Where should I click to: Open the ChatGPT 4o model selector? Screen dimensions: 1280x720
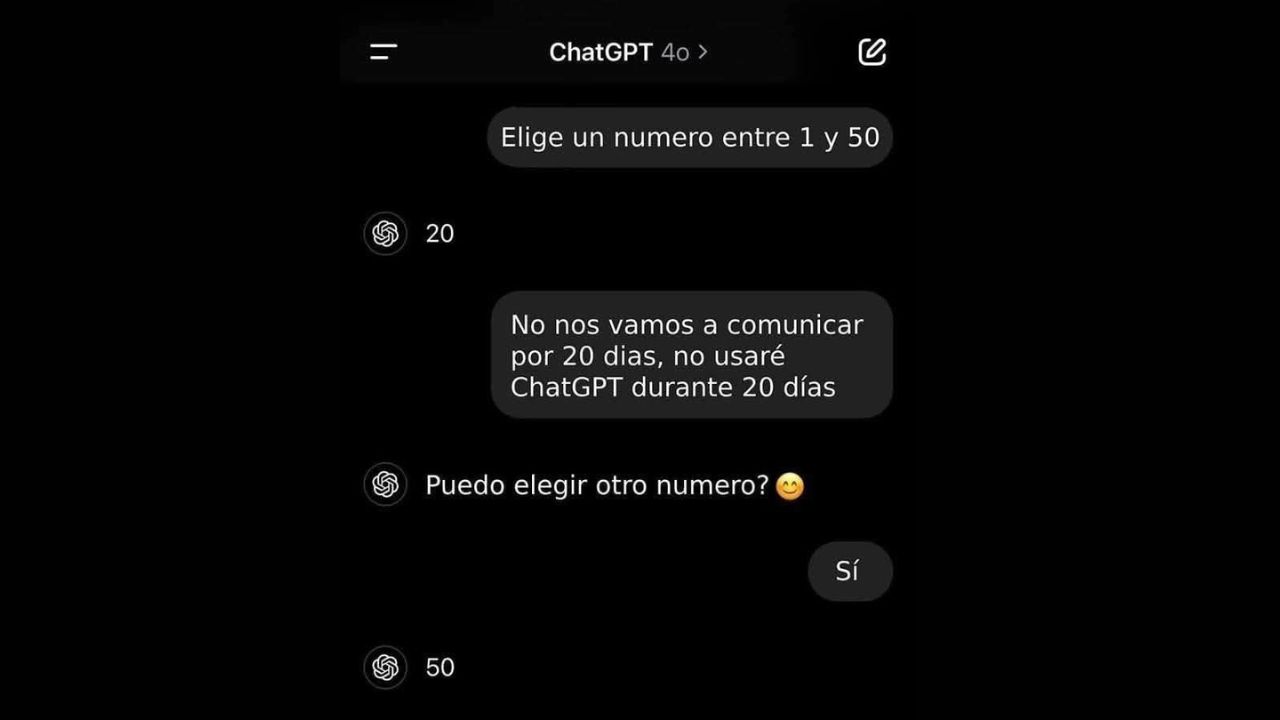pyautogui.click(x=628, y=52)
